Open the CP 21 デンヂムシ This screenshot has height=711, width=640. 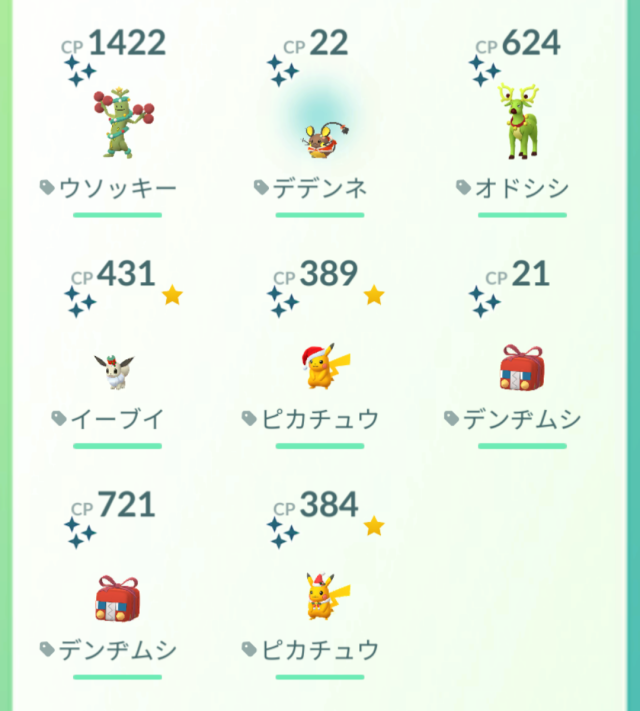pyautogui.click(x=521, y=368)
